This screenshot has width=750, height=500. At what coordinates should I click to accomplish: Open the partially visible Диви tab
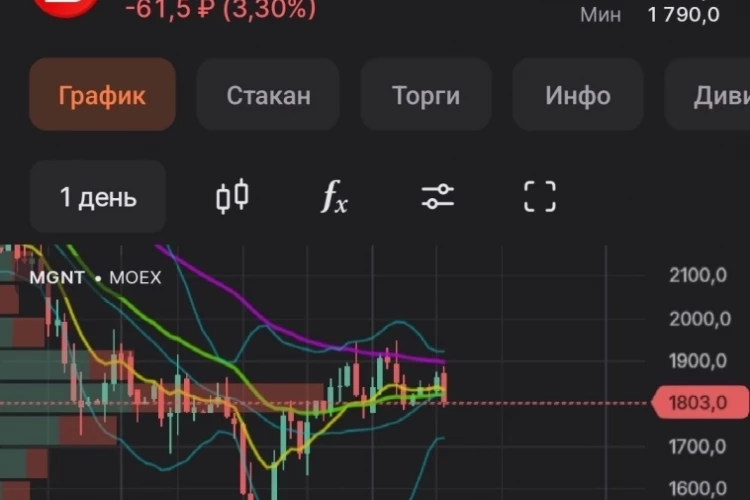(708, 95)
